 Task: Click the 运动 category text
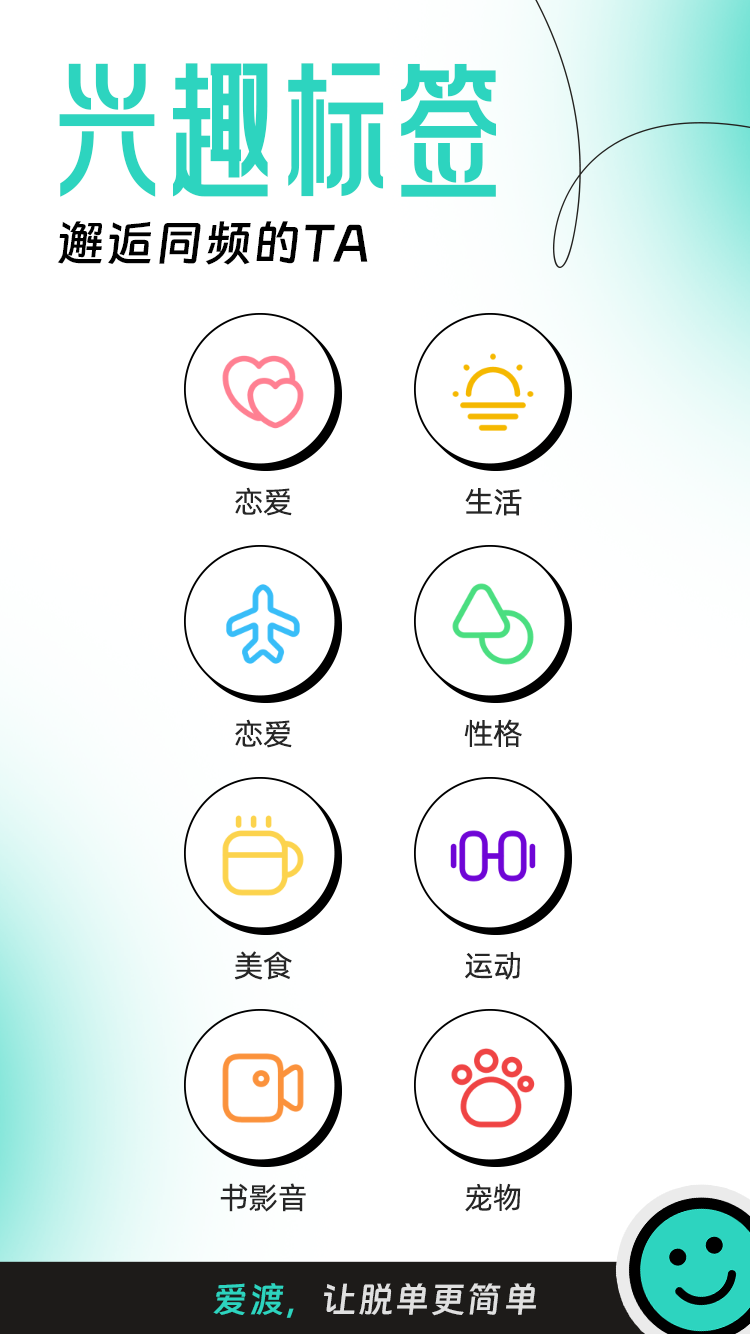click(x=492, y=967)
